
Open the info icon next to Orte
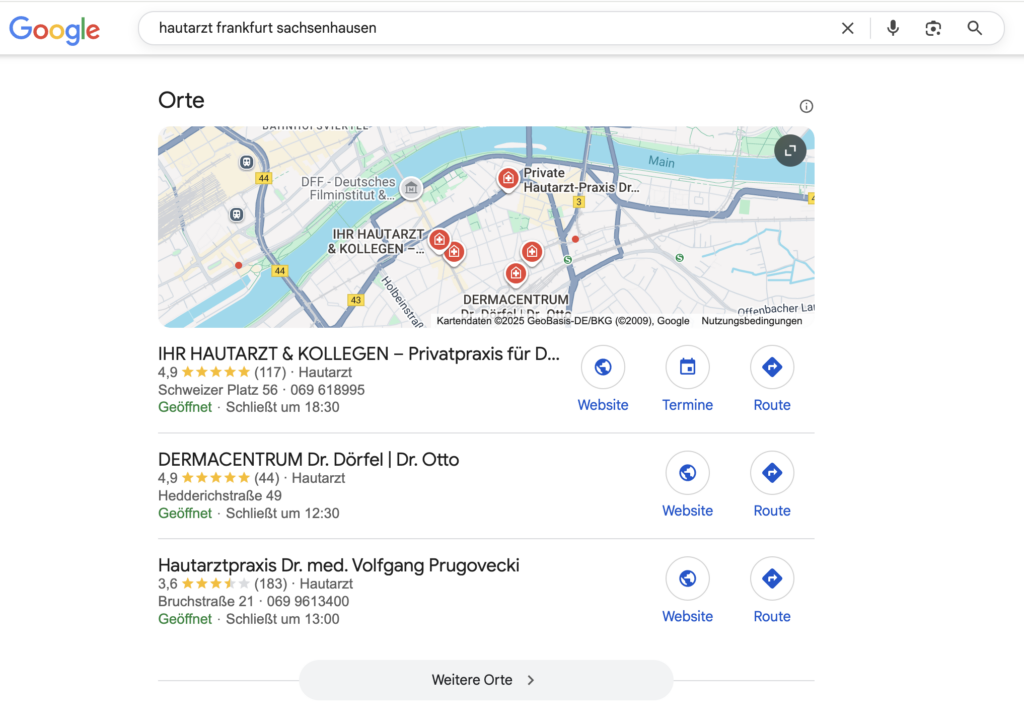point(806,107)
